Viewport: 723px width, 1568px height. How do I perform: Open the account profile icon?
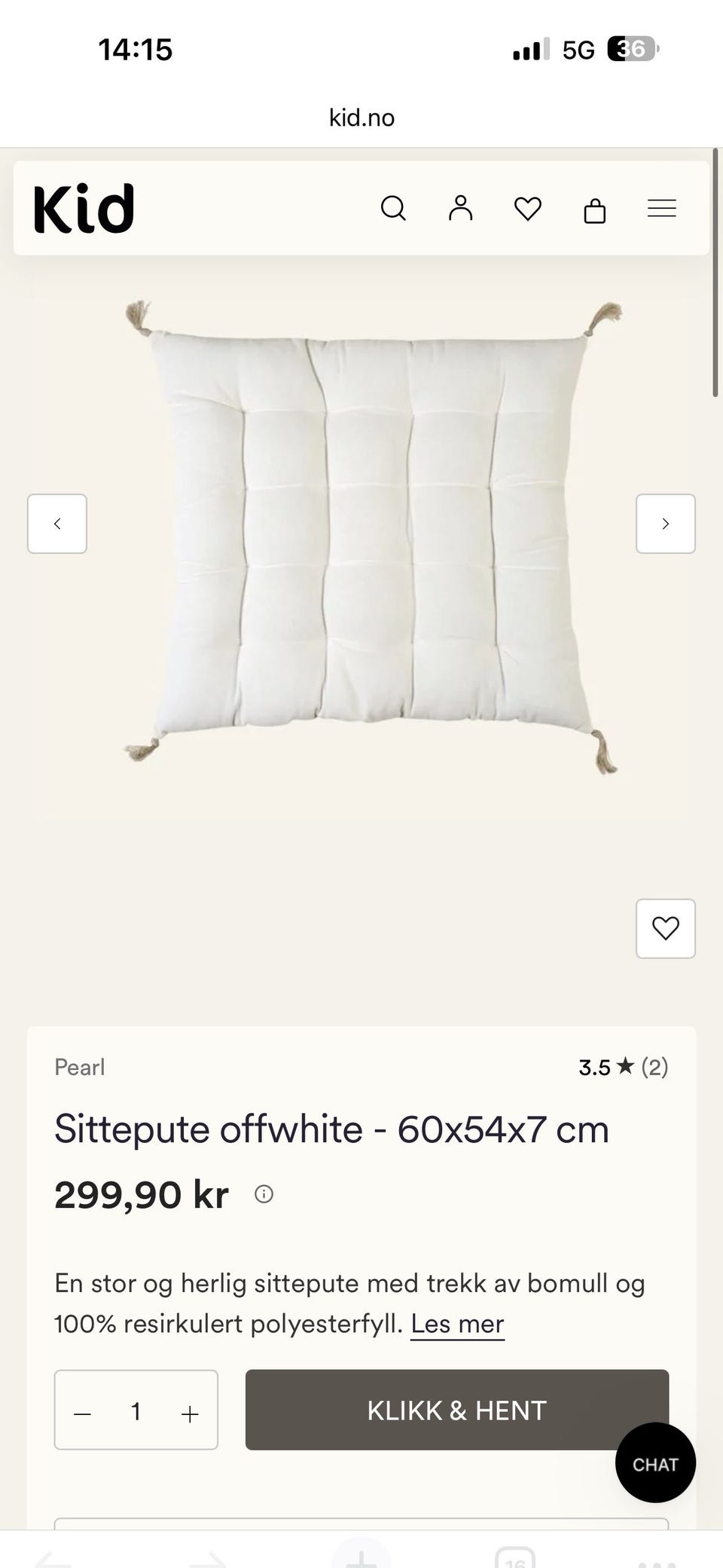(460, 208)
